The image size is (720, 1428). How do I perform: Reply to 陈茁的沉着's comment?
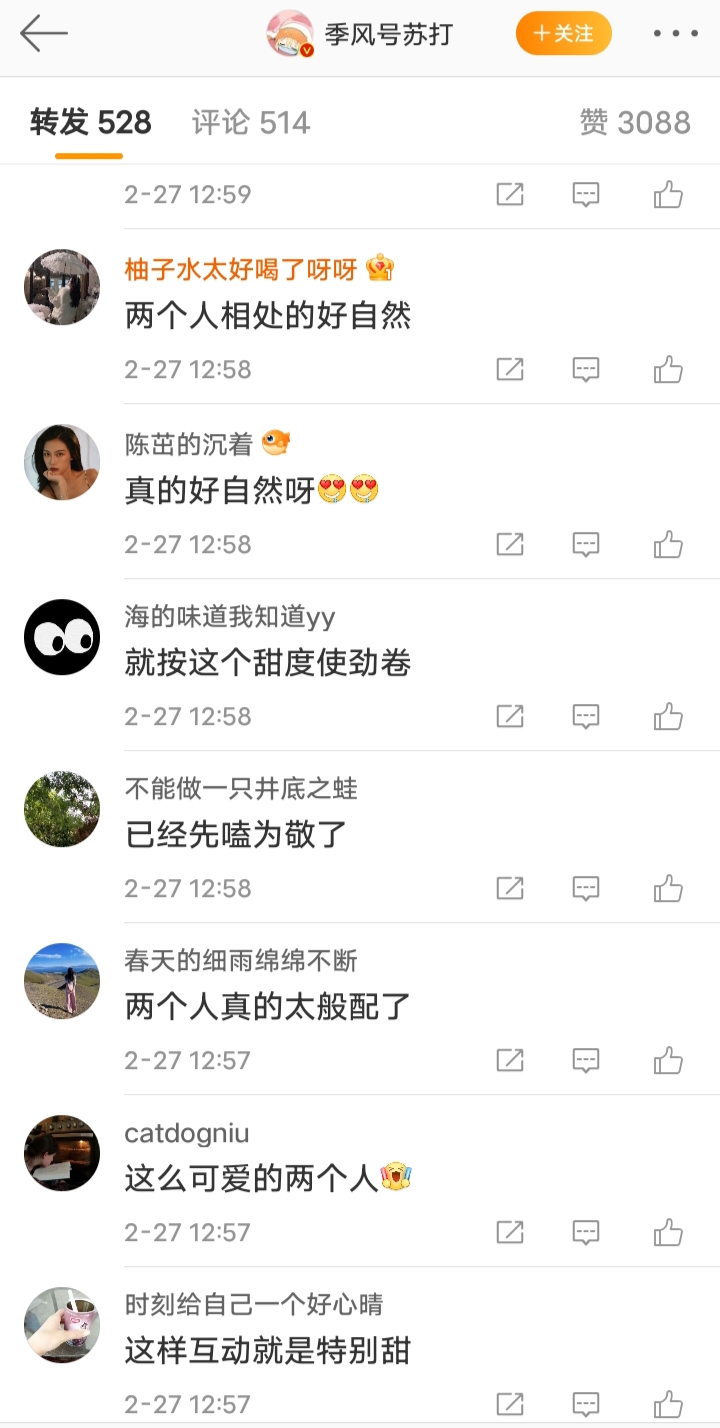(x=586, y=545)
